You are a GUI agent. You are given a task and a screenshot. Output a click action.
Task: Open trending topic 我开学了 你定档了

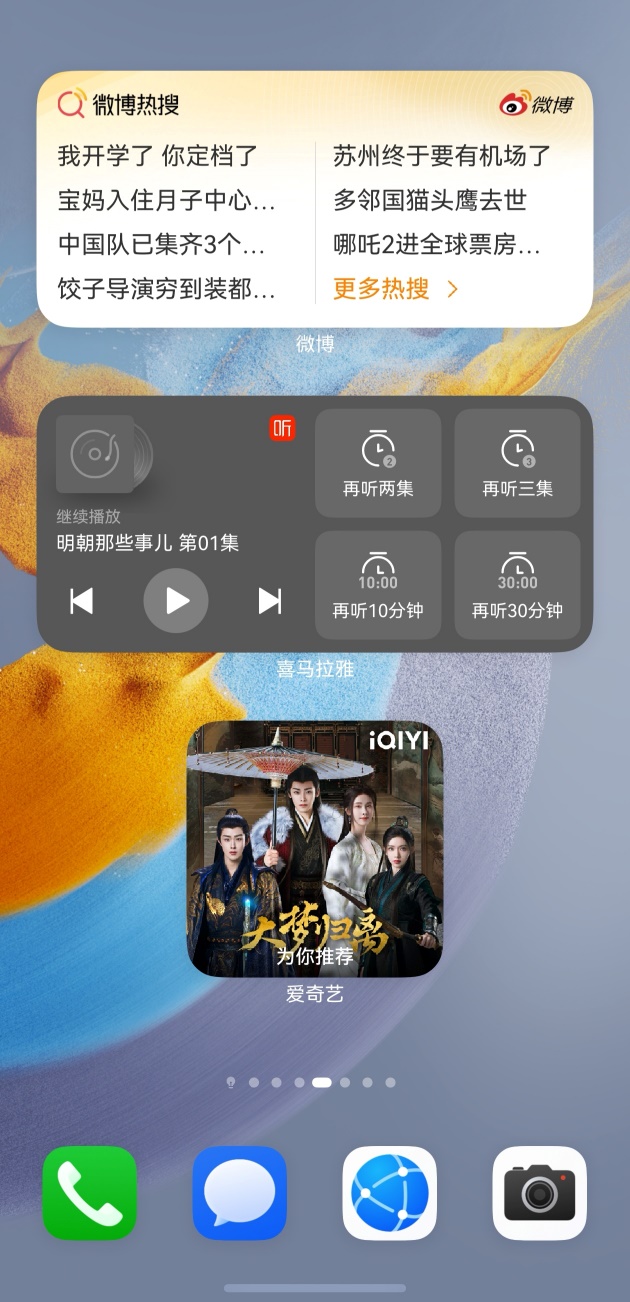tap(158, 156)
